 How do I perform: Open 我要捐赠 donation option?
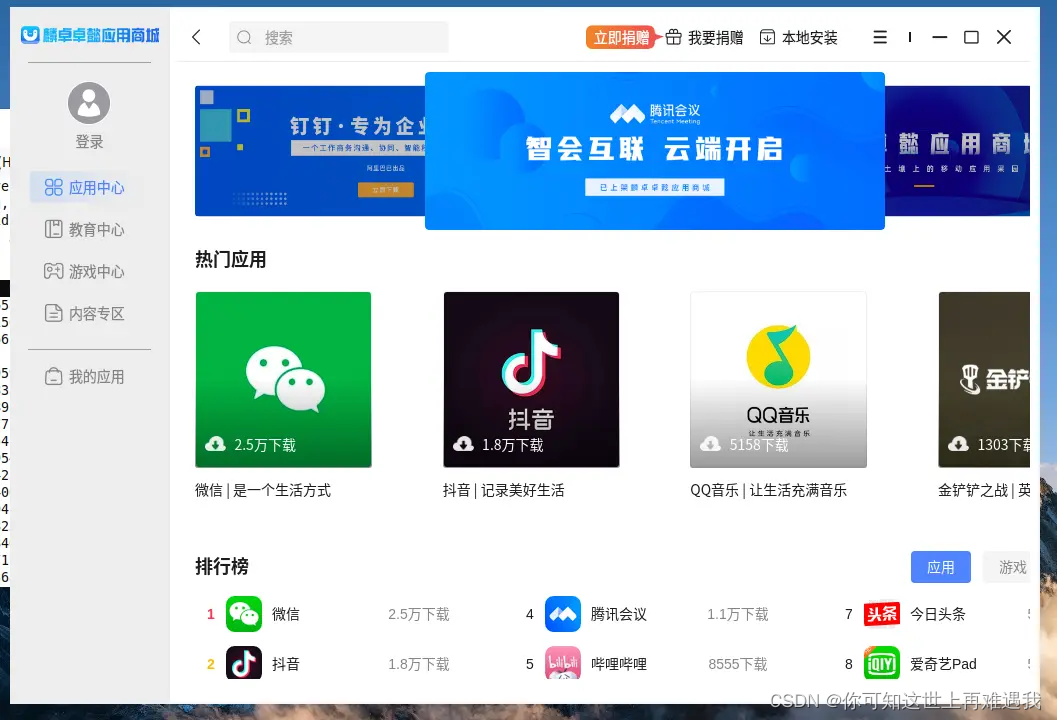pos(704,37)
